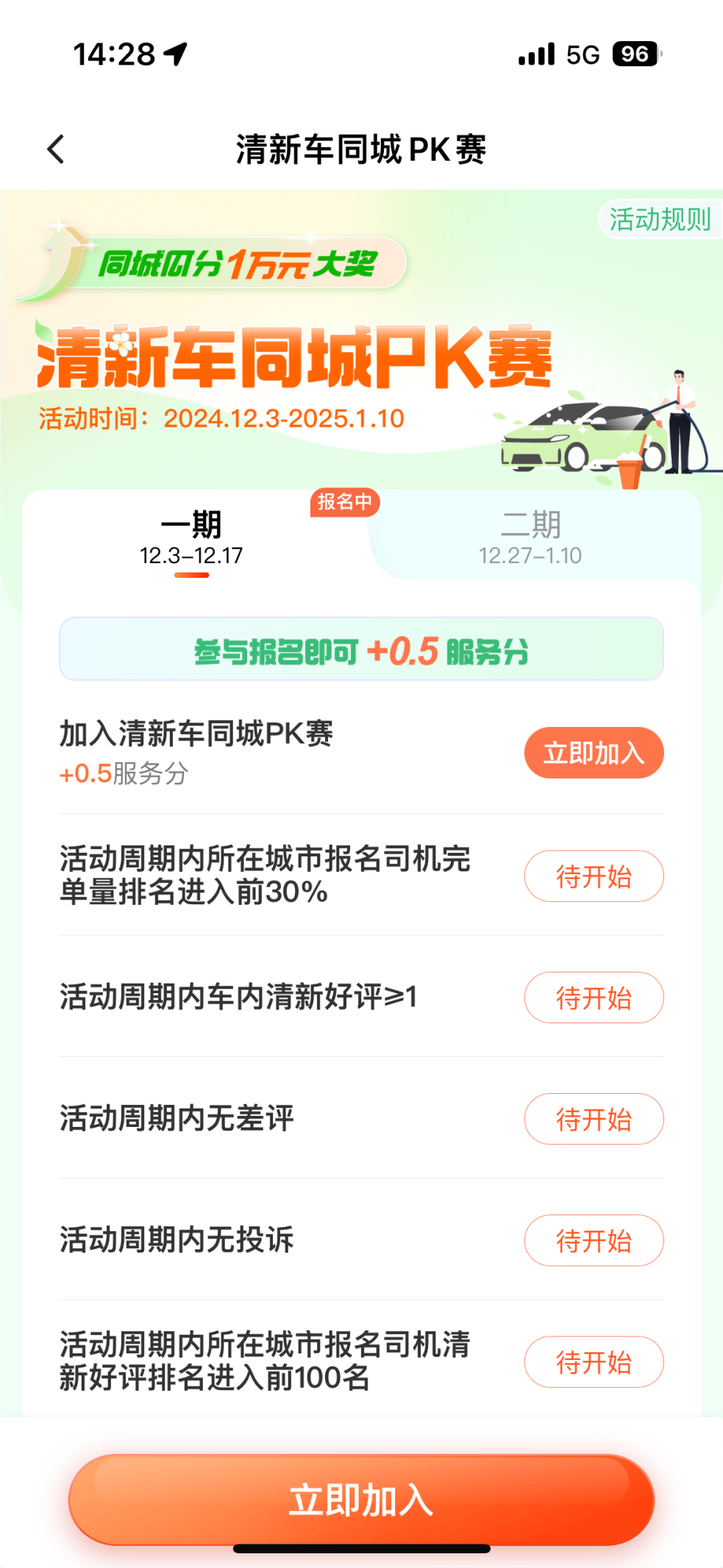The width and height of the screenshot is (723, 1568).
Task: Tap 待开始 next to 活动周期内无差评
Action: point(594,1119)
